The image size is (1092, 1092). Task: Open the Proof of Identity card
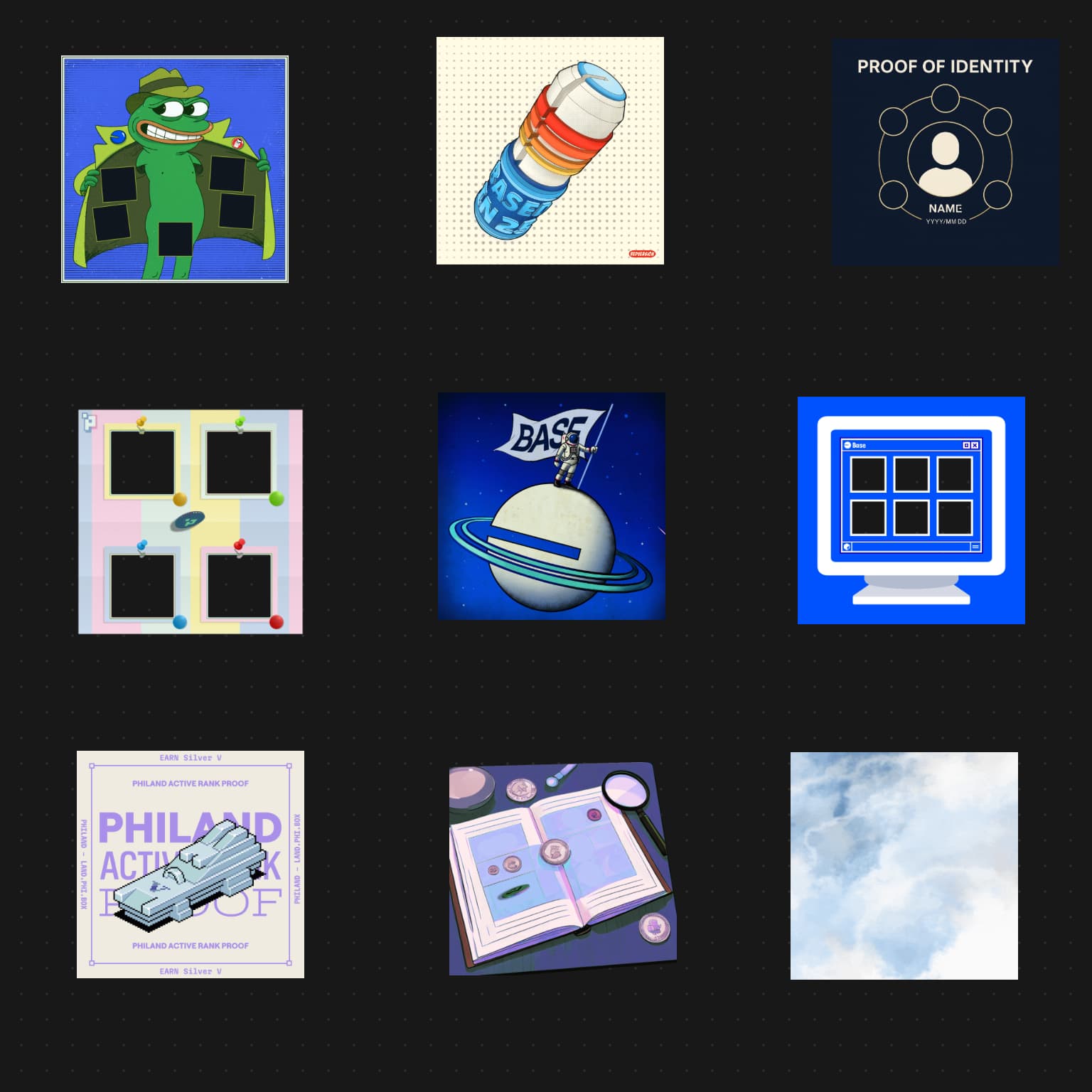point(945,152)
